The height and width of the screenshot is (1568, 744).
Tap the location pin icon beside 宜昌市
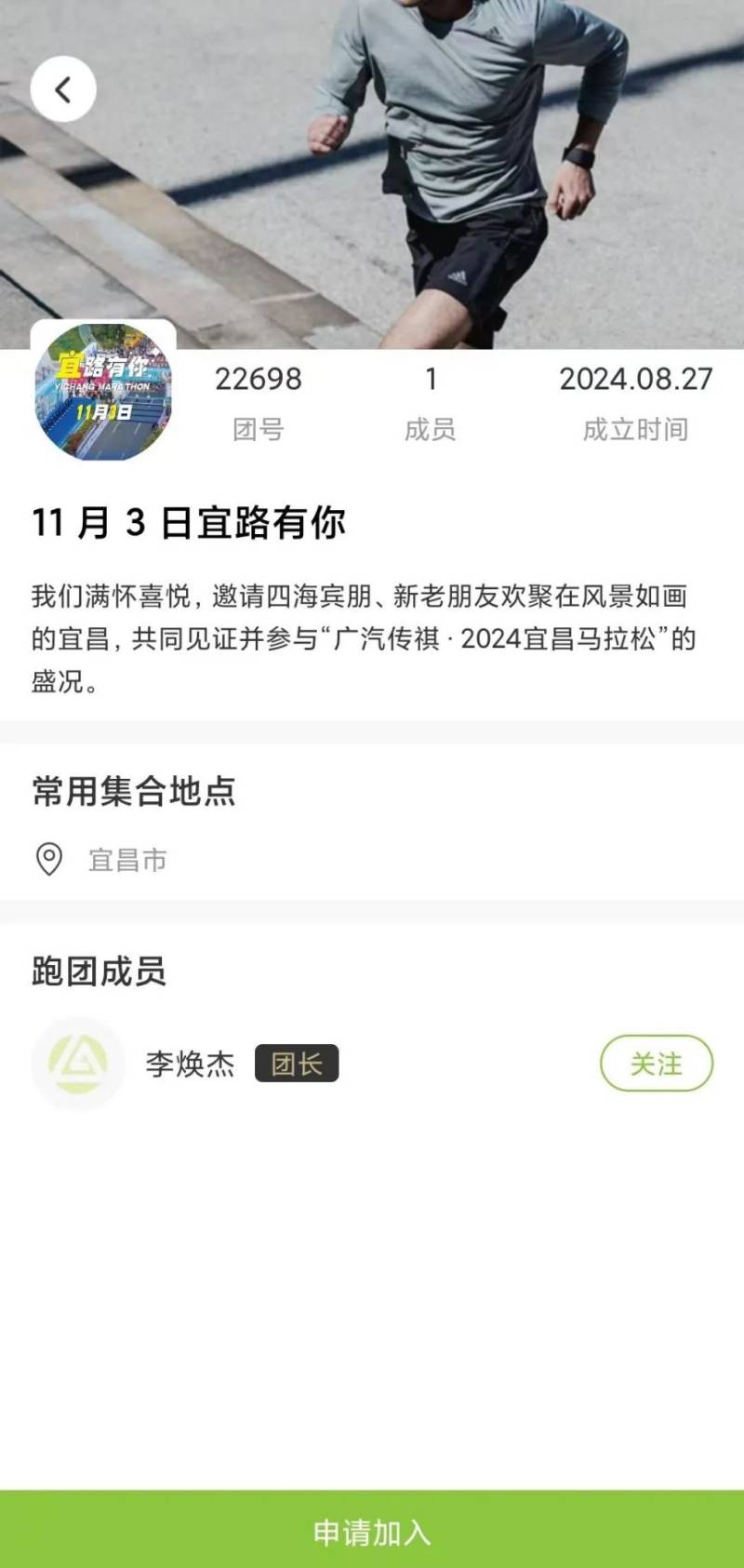tap(49, 861)
